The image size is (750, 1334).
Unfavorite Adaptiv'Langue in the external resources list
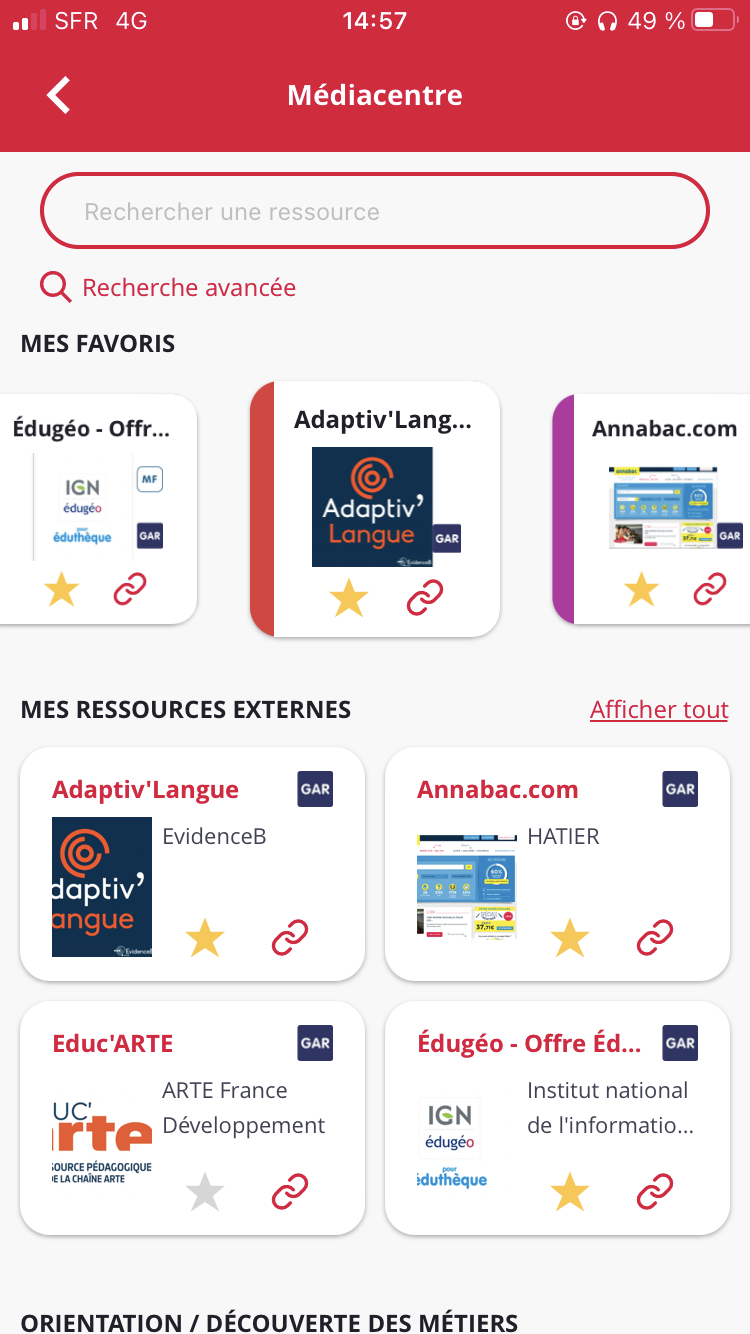coord(205,938)
